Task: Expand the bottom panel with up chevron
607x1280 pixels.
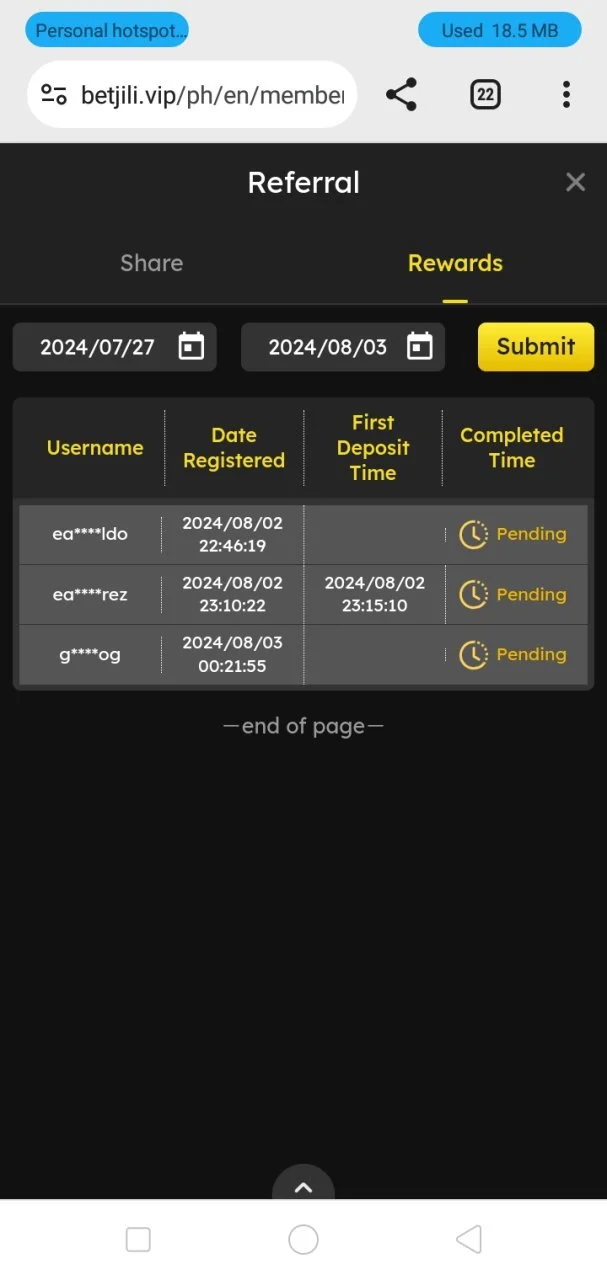Action: pos(303,1187)
